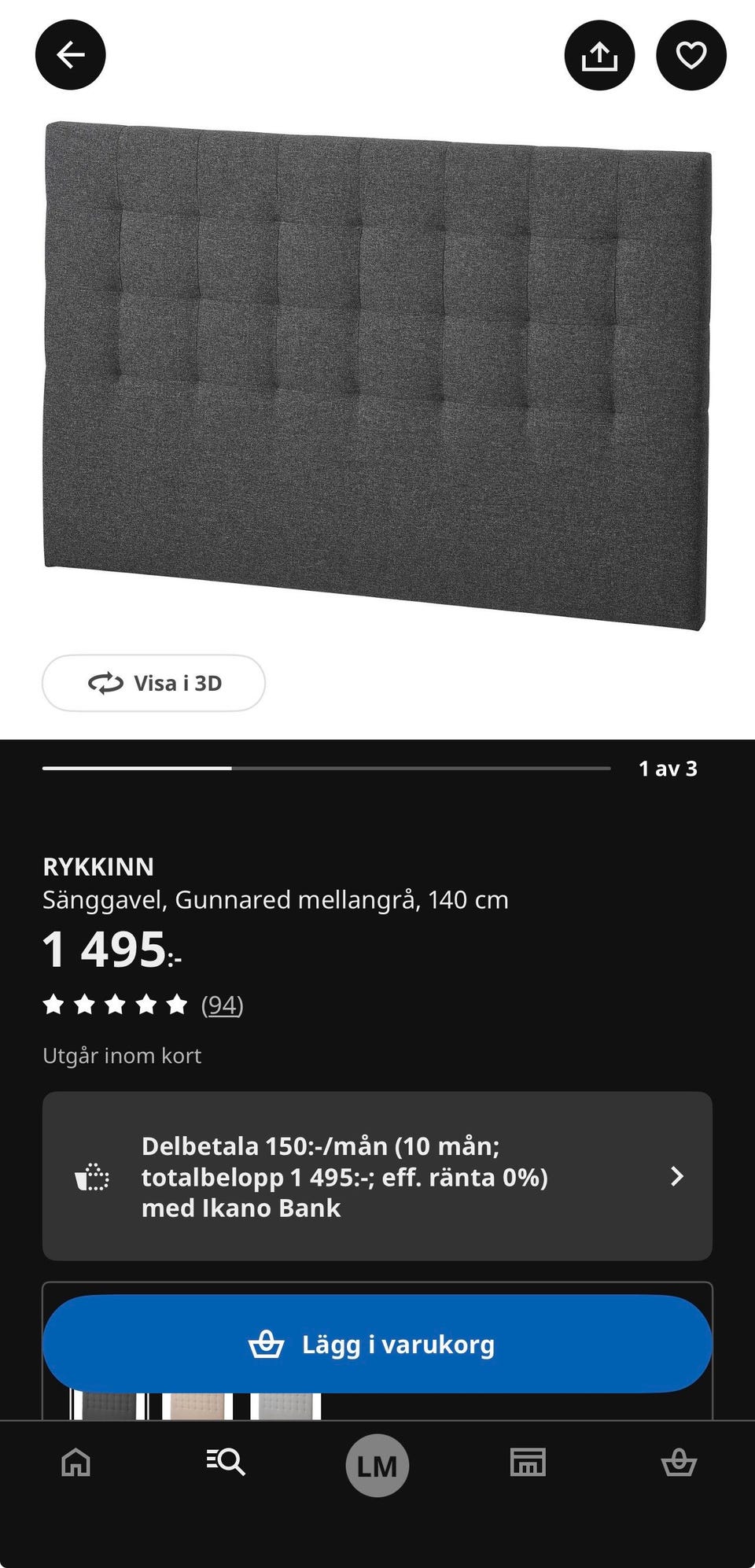
Task: Share this RYKKINN product
Action: 599,55
